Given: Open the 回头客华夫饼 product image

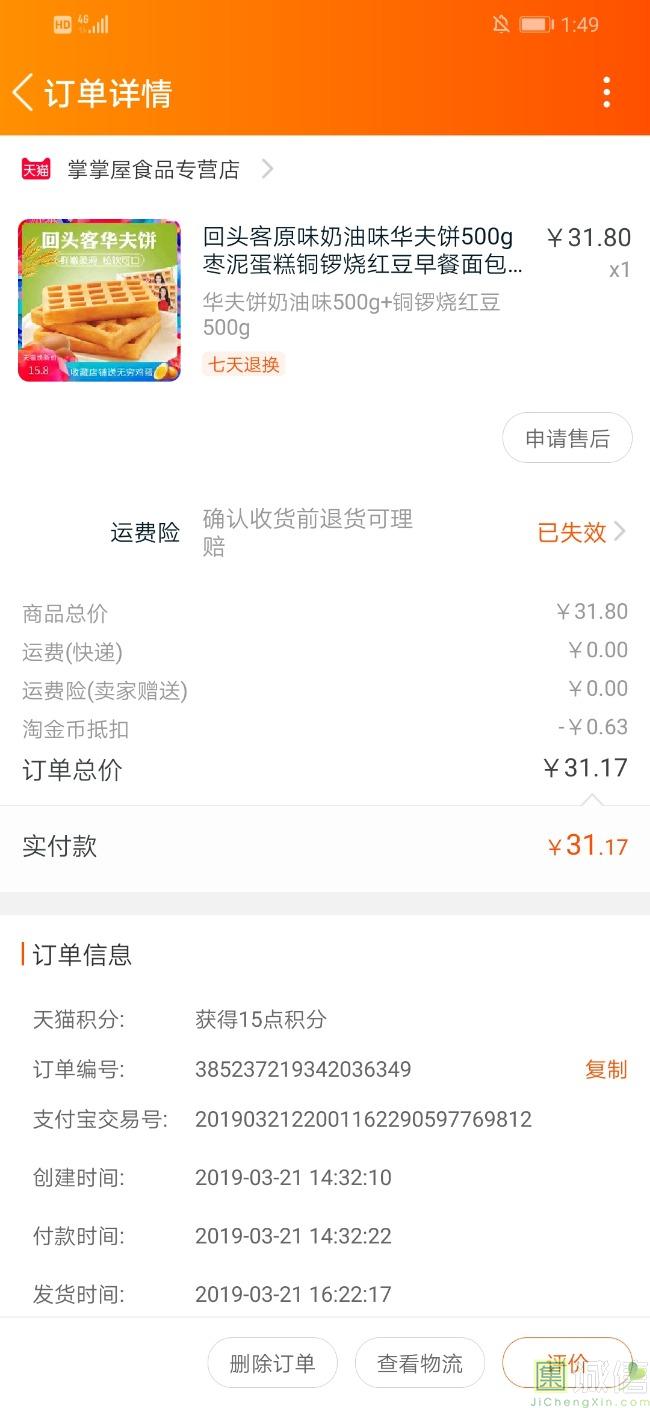Looking at the screenshot, I should 99,300.
